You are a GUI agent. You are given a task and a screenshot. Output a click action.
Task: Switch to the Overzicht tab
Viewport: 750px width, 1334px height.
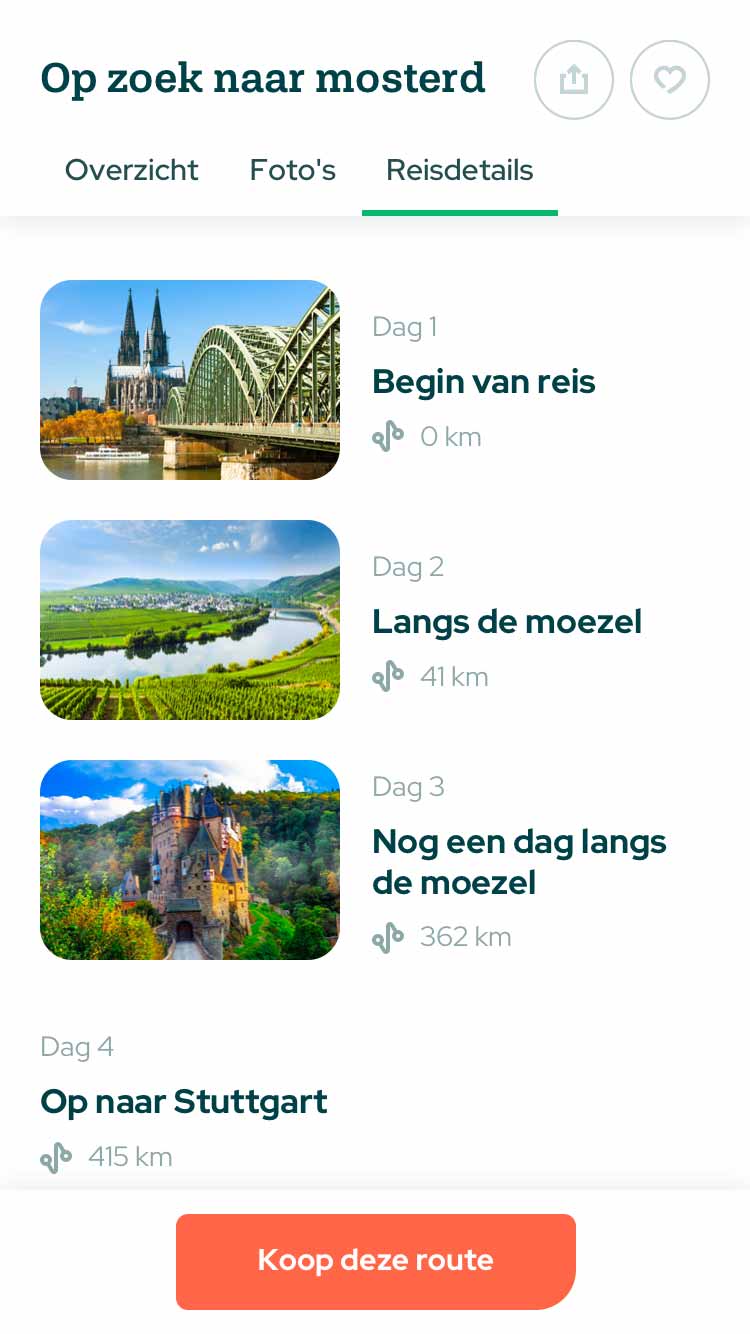[131, 170]
